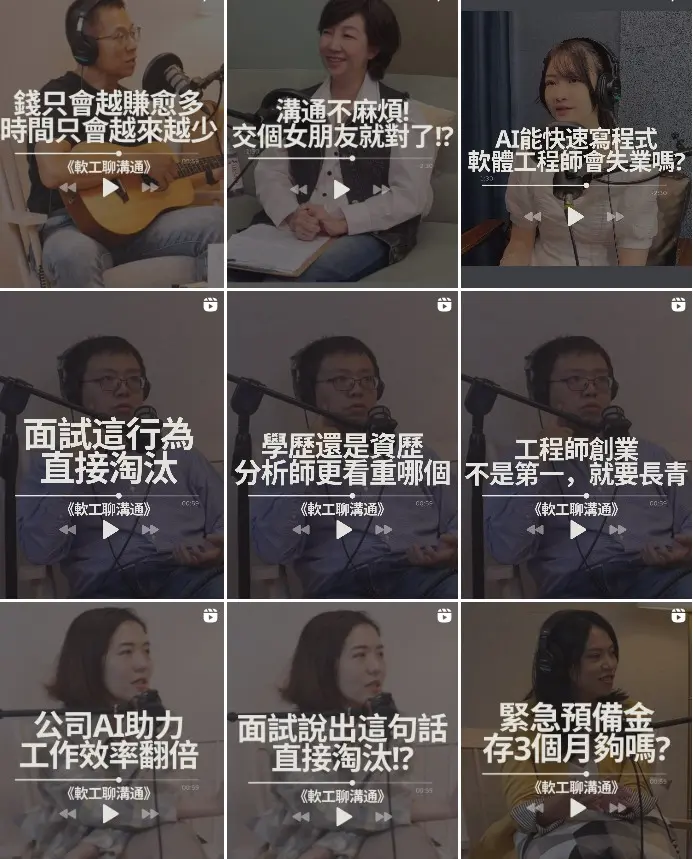Image resolution: width=693 pixels, height=859 pixels.
Task: View the reel 公司AI助力 工作效率翻倍
Action: pos(111,730)
